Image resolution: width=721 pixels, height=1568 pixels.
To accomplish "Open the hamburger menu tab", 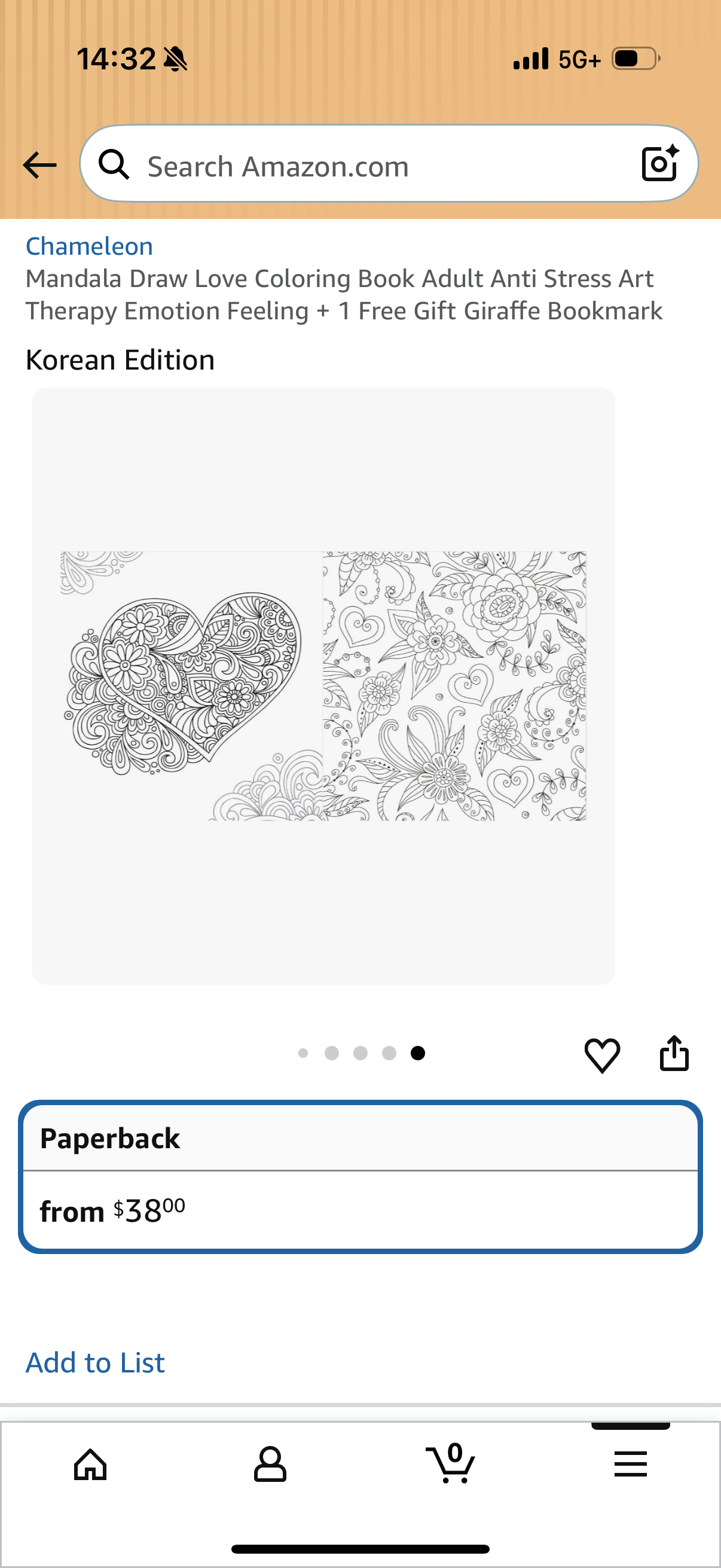I will pos(630,1464).
